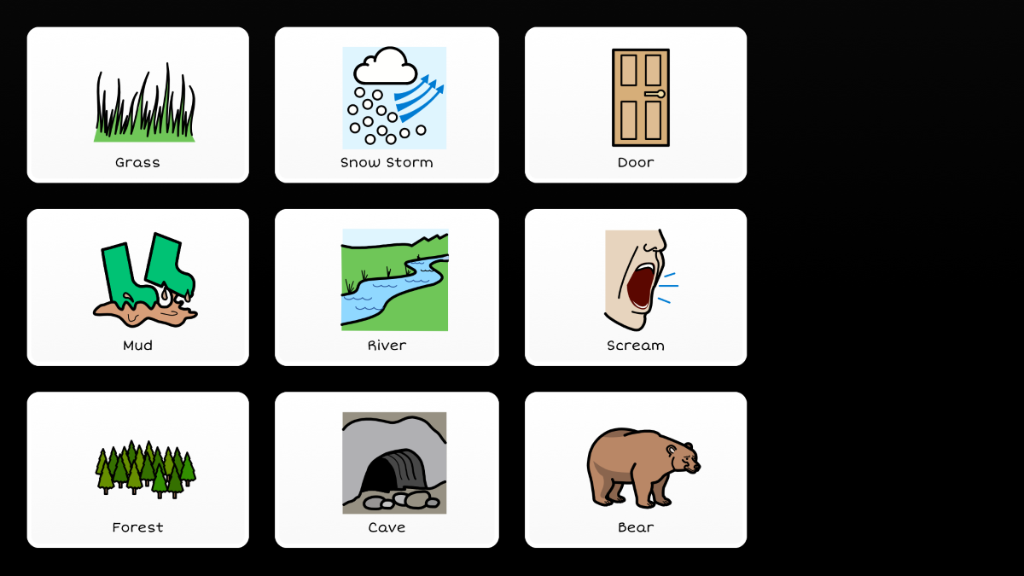Screen dimensions: 1024x576
Task: Choose the Forest card
Action: tap(138, 470)
